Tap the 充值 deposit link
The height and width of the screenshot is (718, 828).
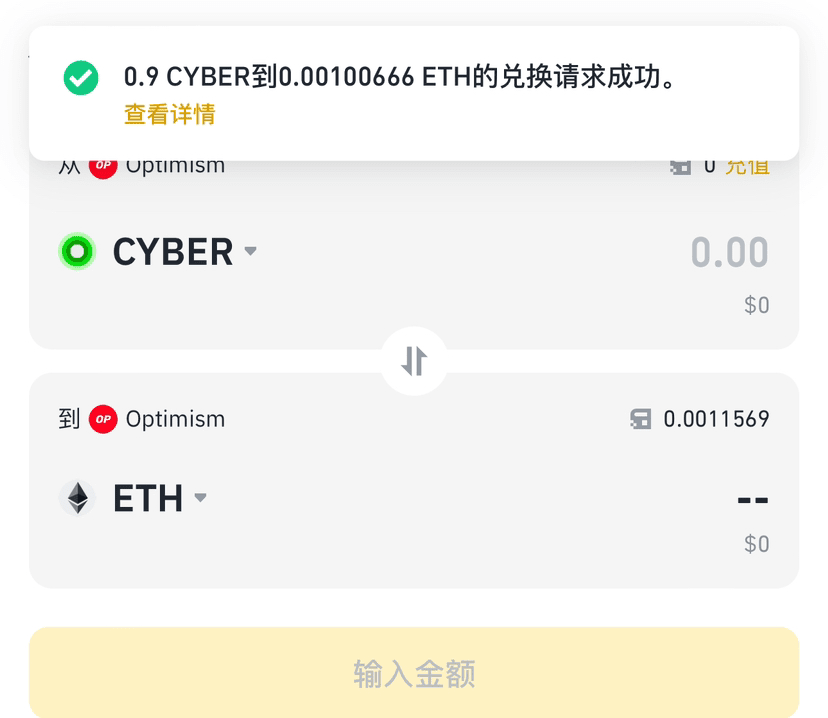pyautogui.click(x=747, y=167)
